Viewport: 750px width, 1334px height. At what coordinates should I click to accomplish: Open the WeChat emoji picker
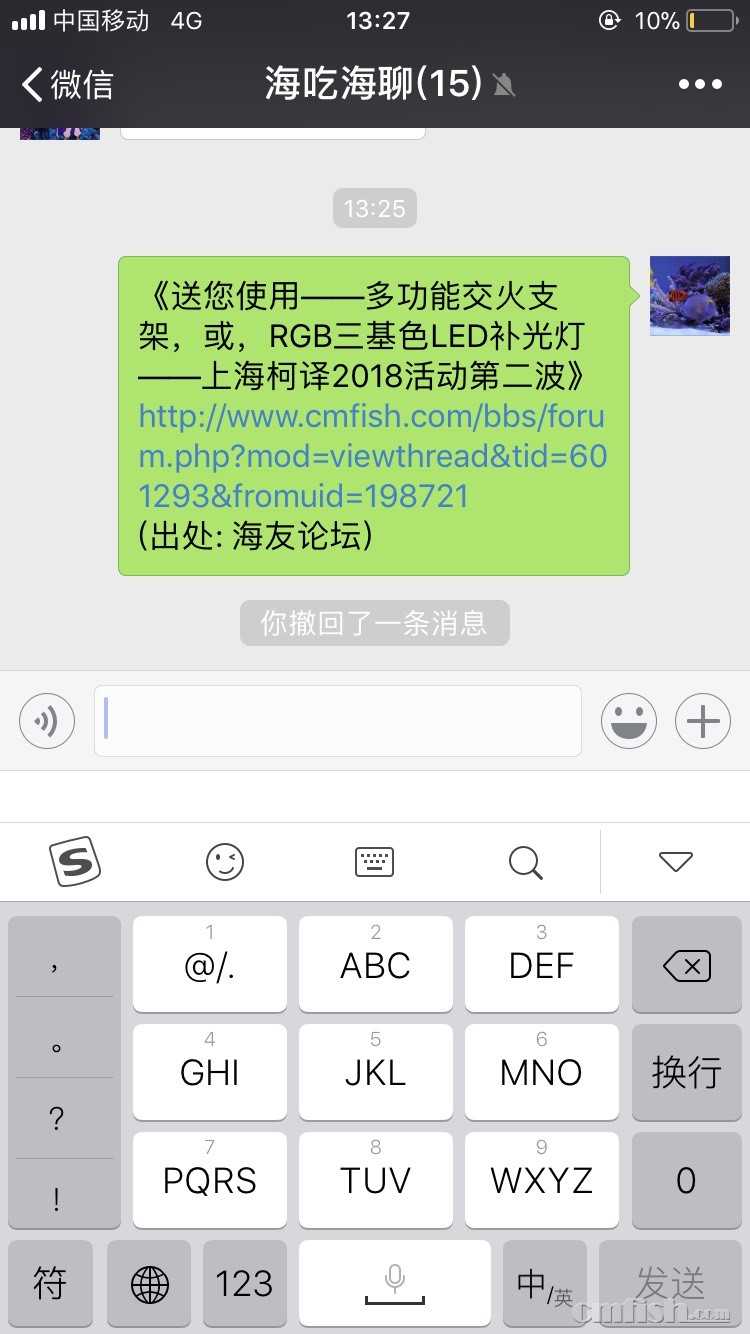[x=629, y=720]
